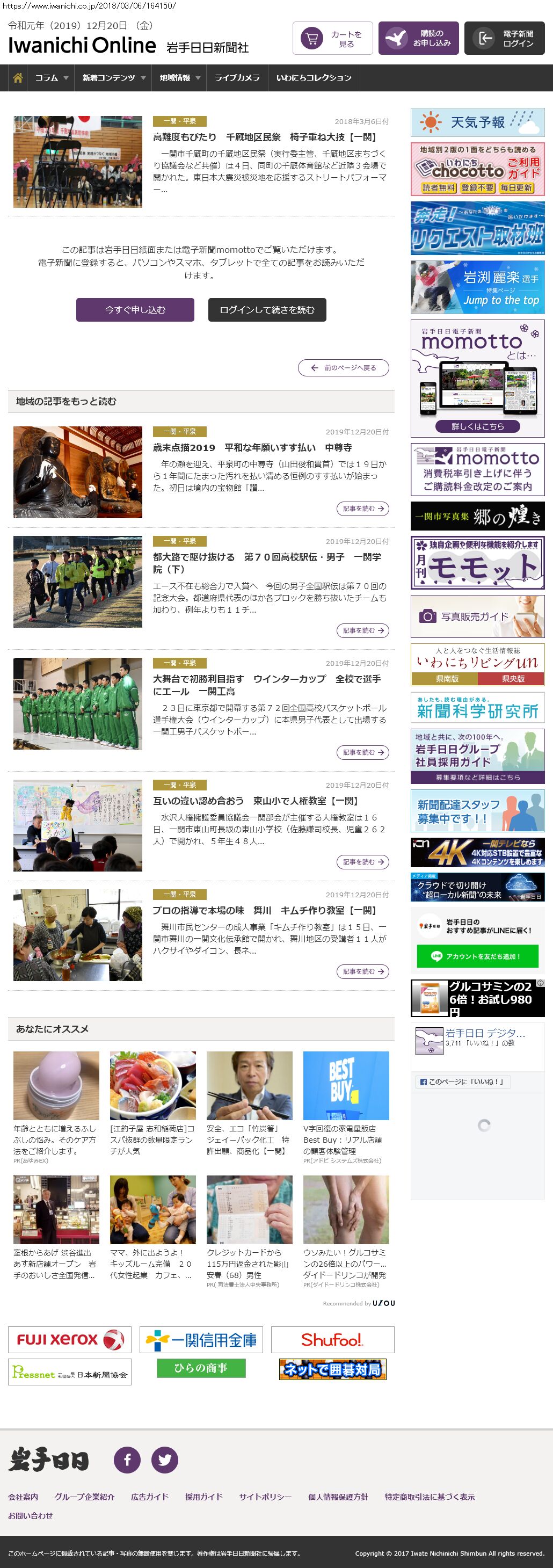553x1568 pixels.
Task: Read the article 歳末点描2019 中尊寺
Action: point(252,447)
